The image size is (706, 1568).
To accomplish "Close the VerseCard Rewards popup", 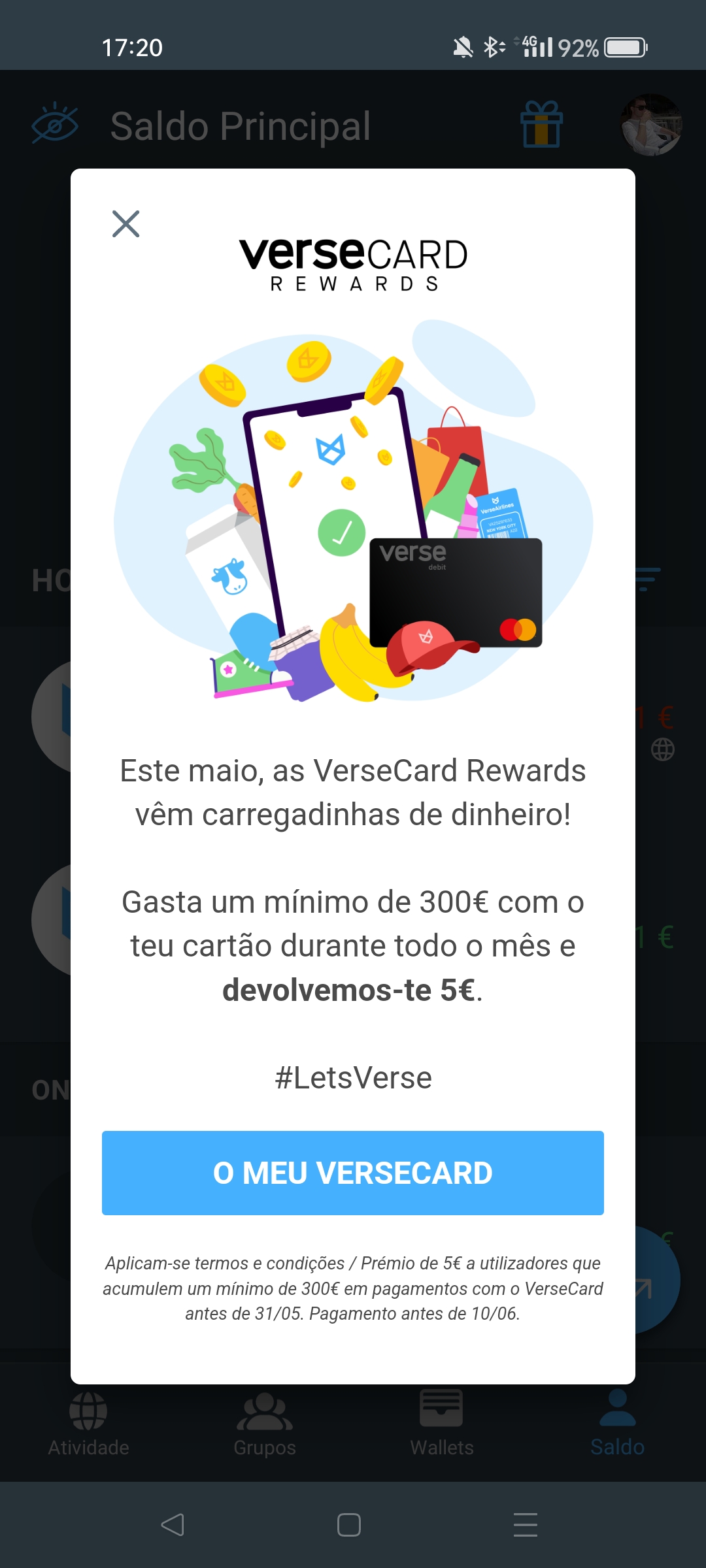I will [x=126, y=223].
